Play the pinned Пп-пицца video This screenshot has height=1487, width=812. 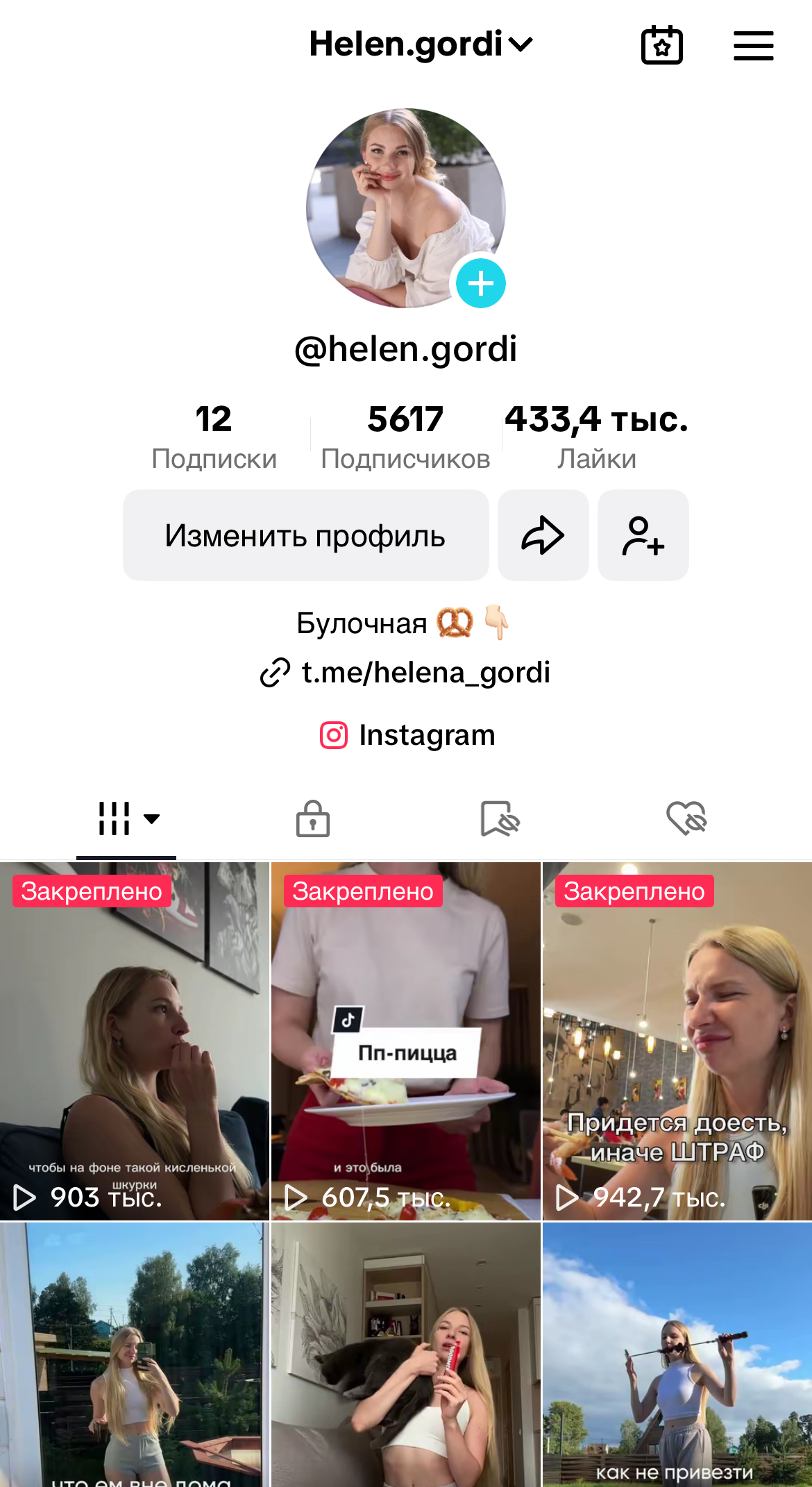coord(405,1041)
